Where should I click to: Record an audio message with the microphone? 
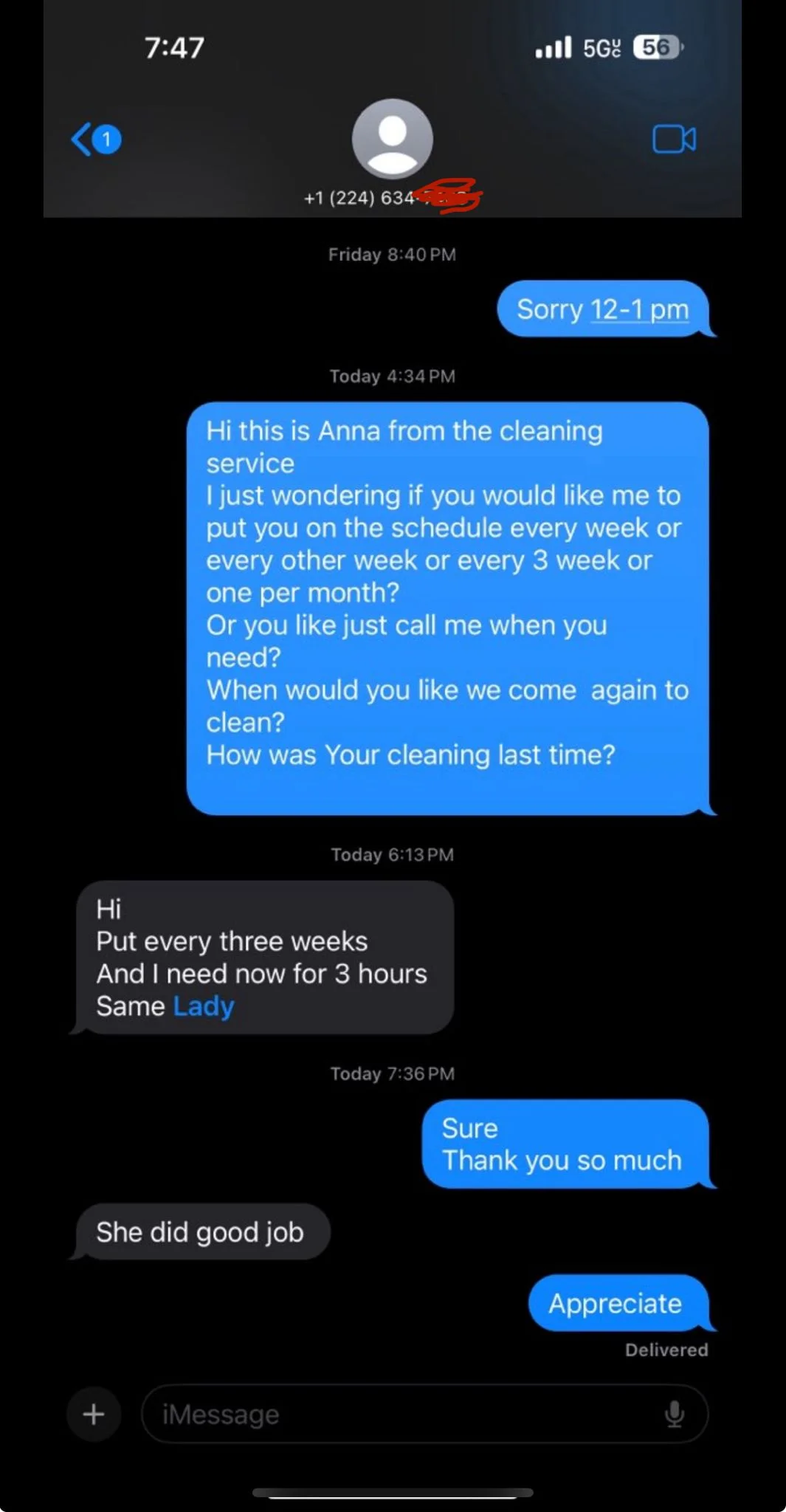point(674,1415)
